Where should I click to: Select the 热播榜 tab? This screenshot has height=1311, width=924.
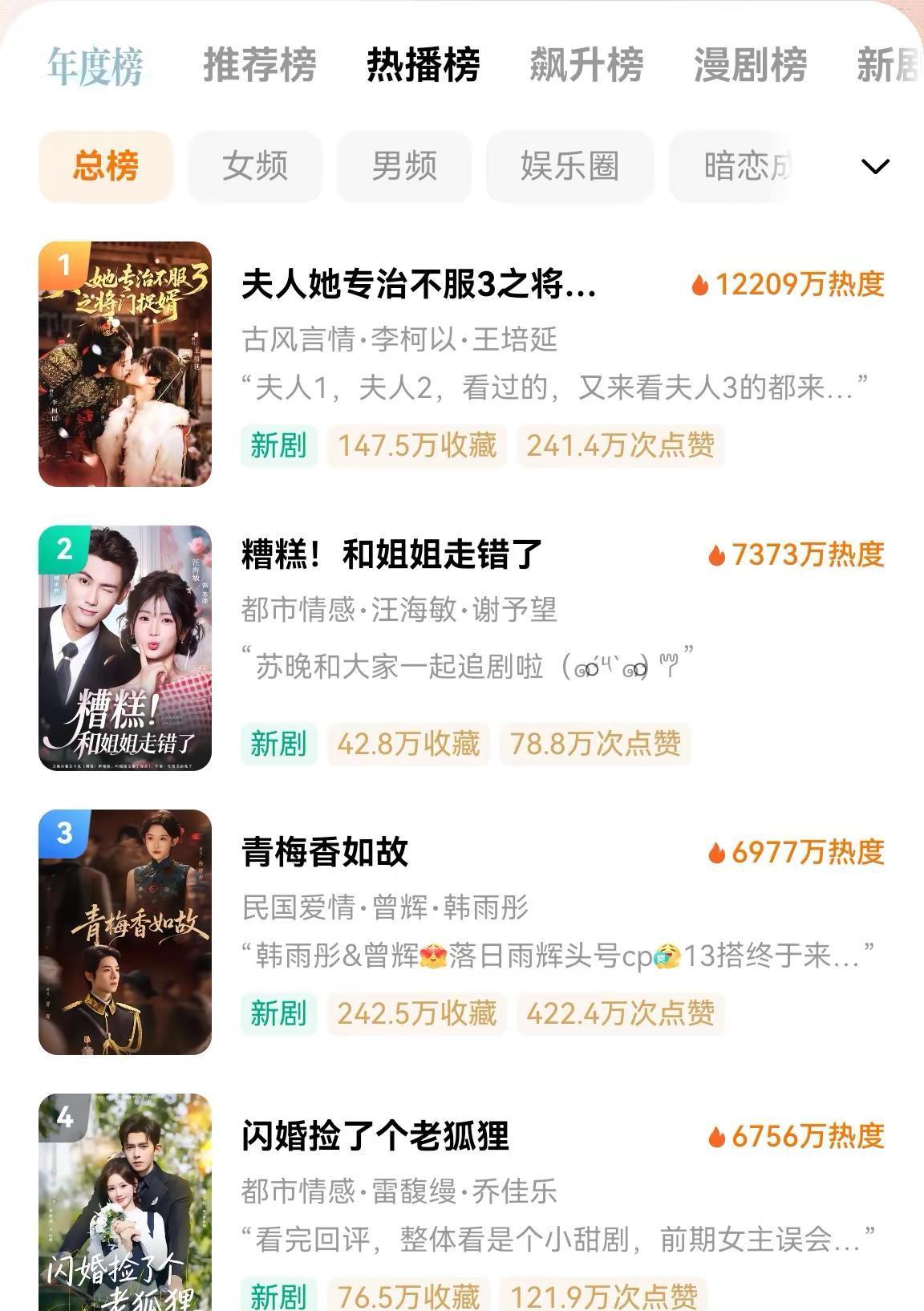pos(423,65)
